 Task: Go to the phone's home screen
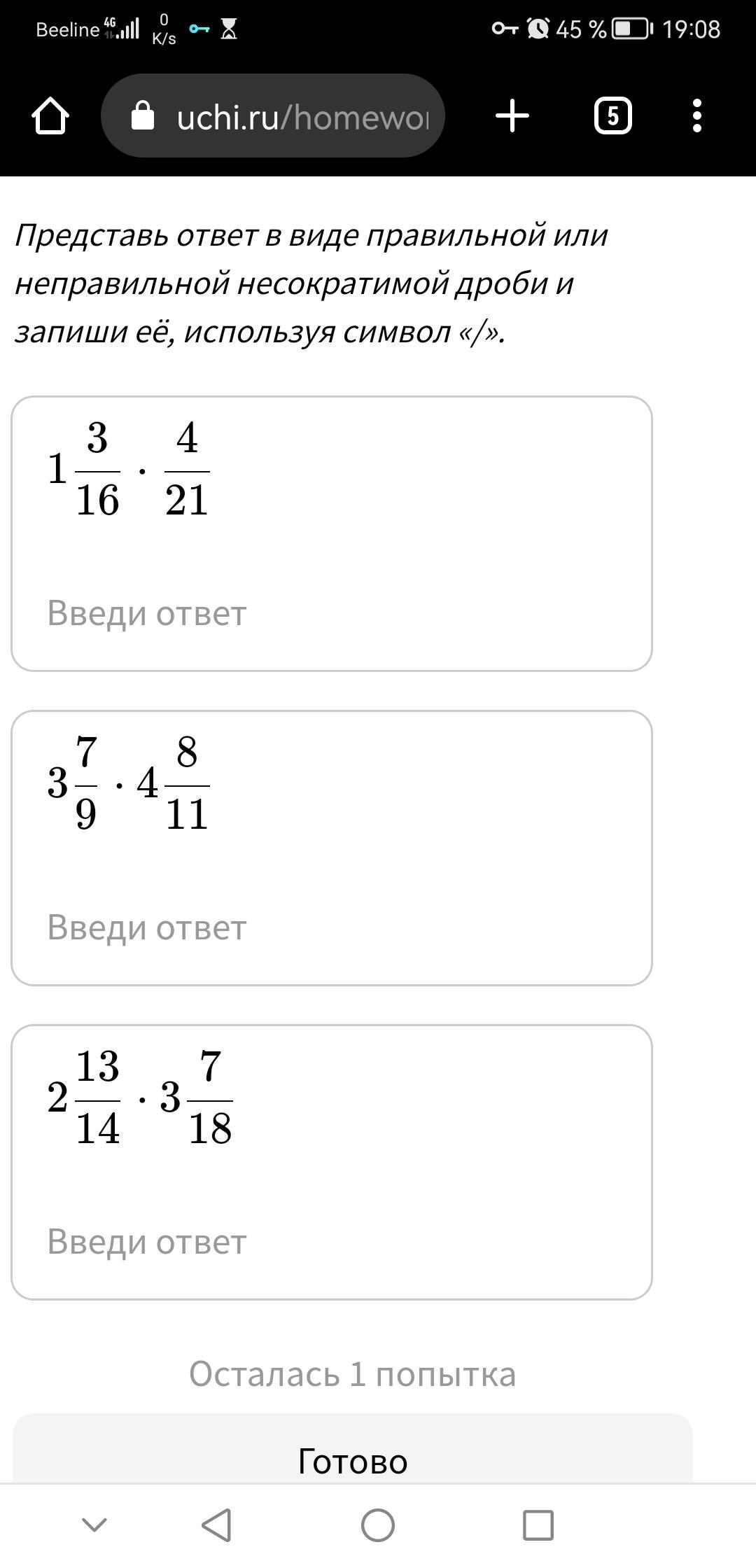[378, 1525]
